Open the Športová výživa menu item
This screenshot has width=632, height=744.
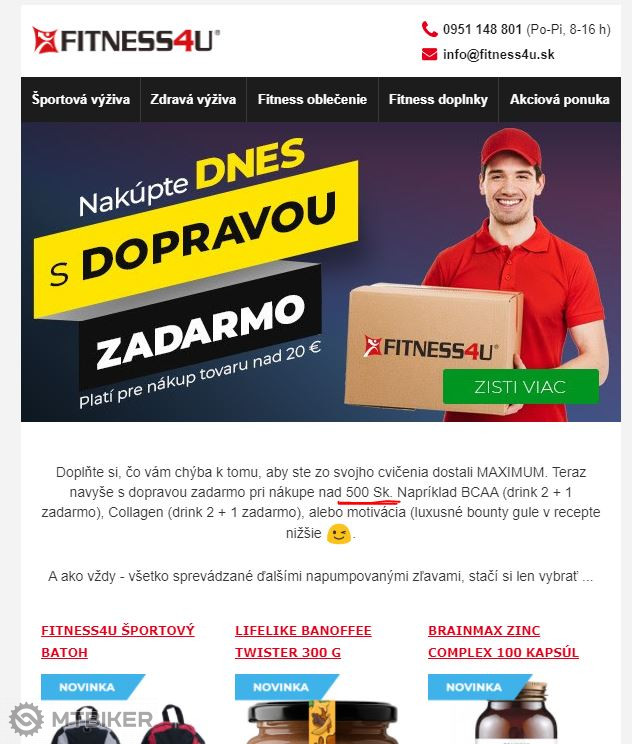tap(80, 100)
